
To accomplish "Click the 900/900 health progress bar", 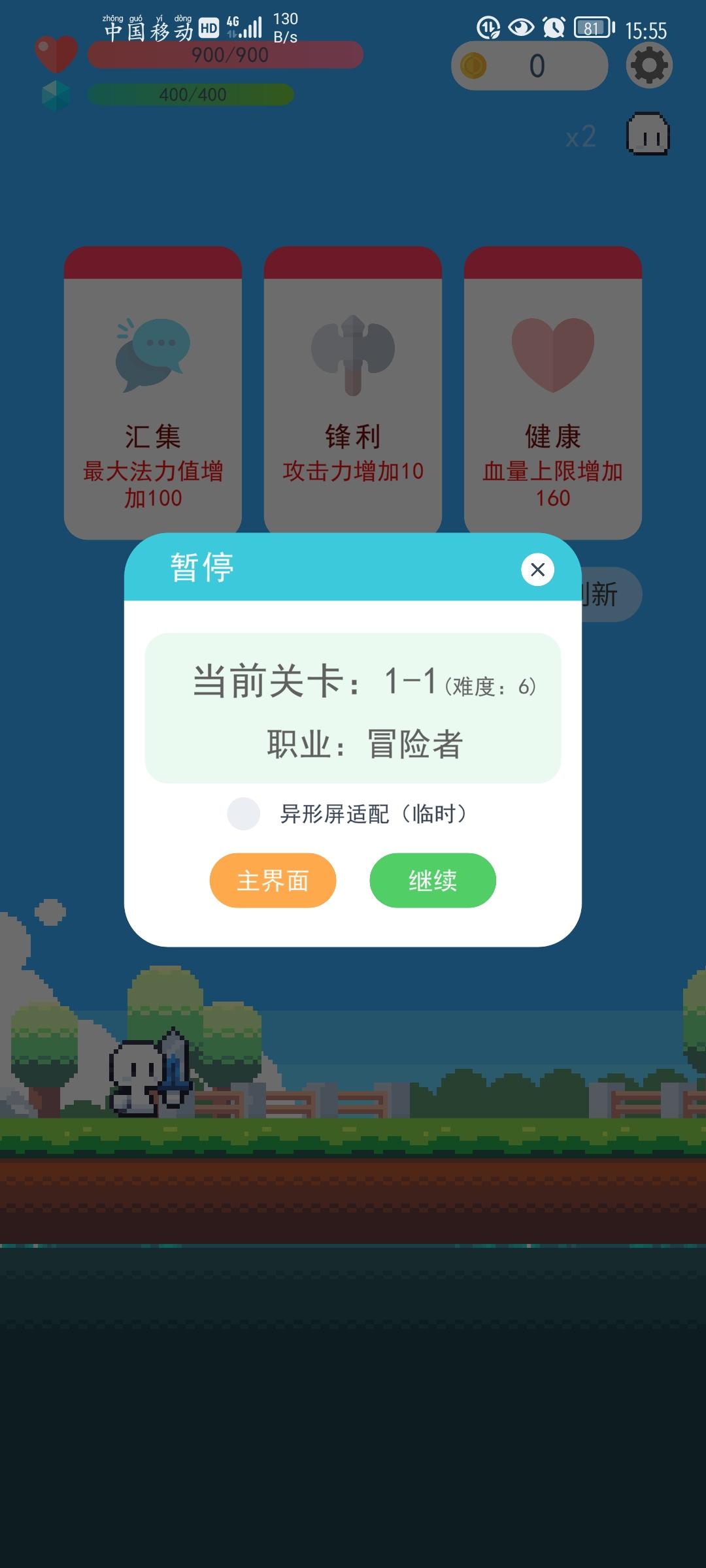I will click(x=226, y=55).
